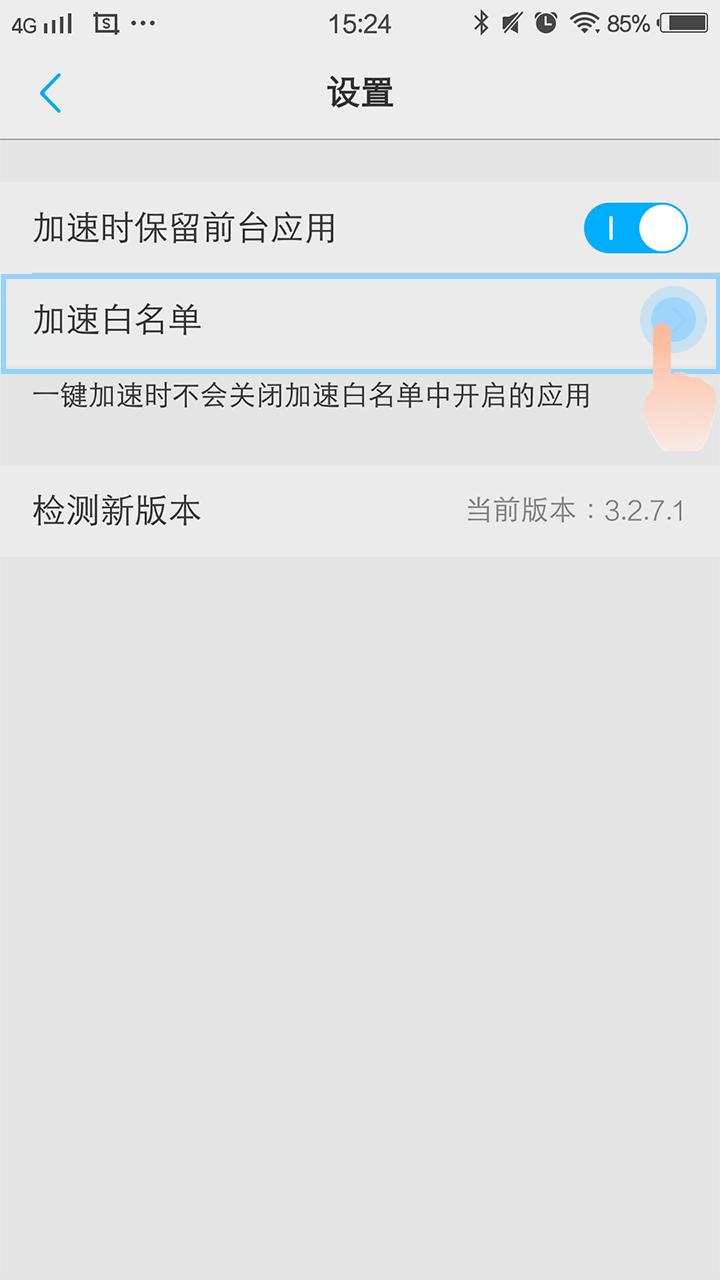Tap 检测新版本 to check for updates
720x1280 pixels.
coord(360,511)
